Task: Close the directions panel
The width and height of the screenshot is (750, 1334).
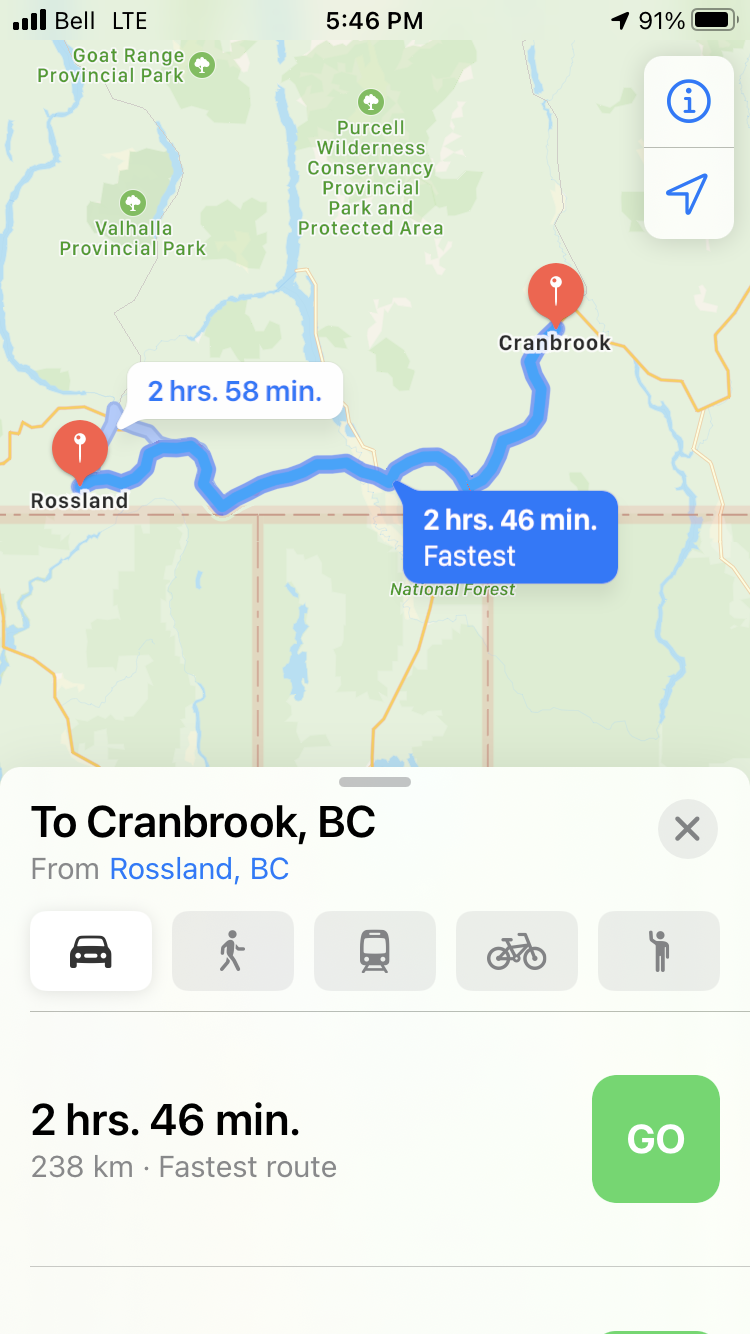Action: pos(687,828)
